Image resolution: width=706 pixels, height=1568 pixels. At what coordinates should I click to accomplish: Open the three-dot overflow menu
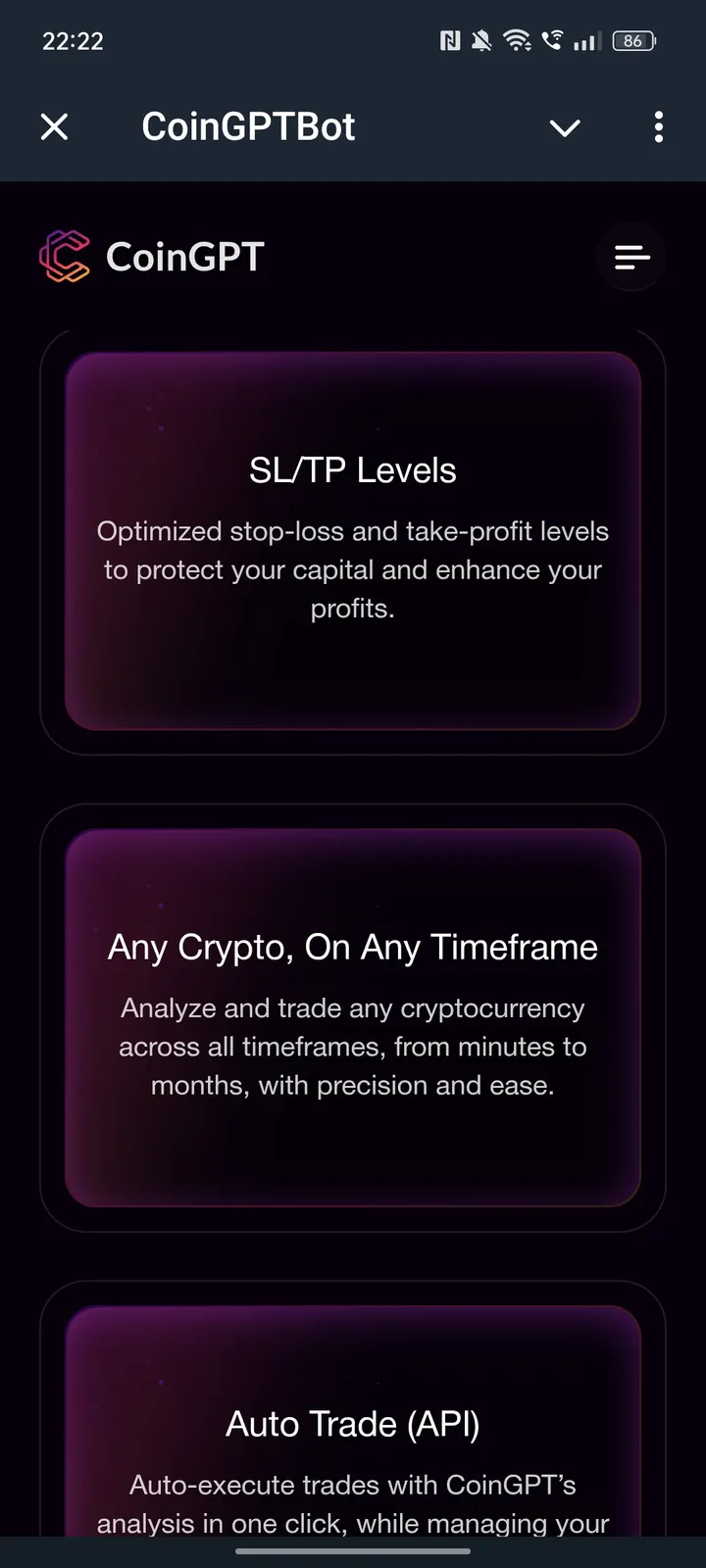[x=658, y=126]
